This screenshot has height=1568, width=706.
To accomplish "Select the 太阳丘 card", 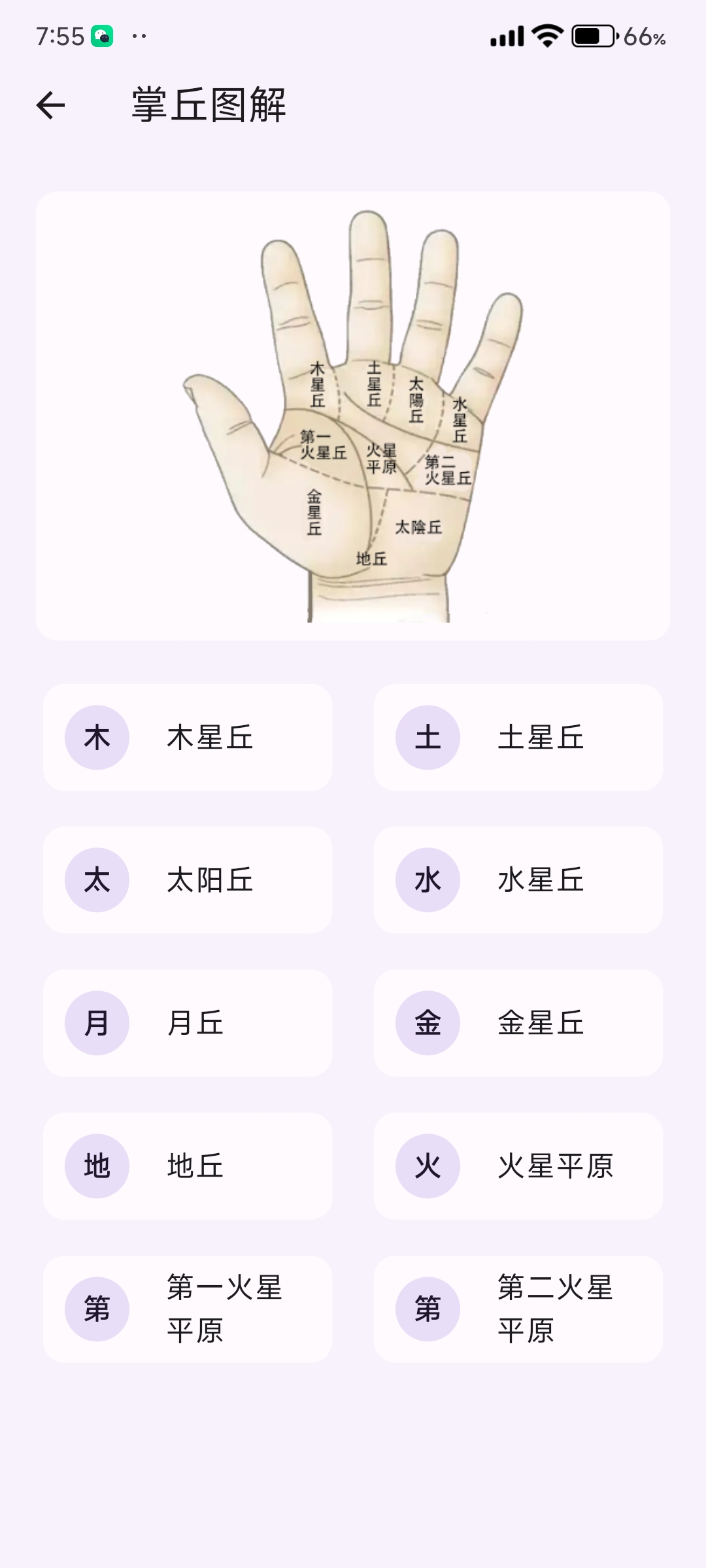I will tap(188, 880).
